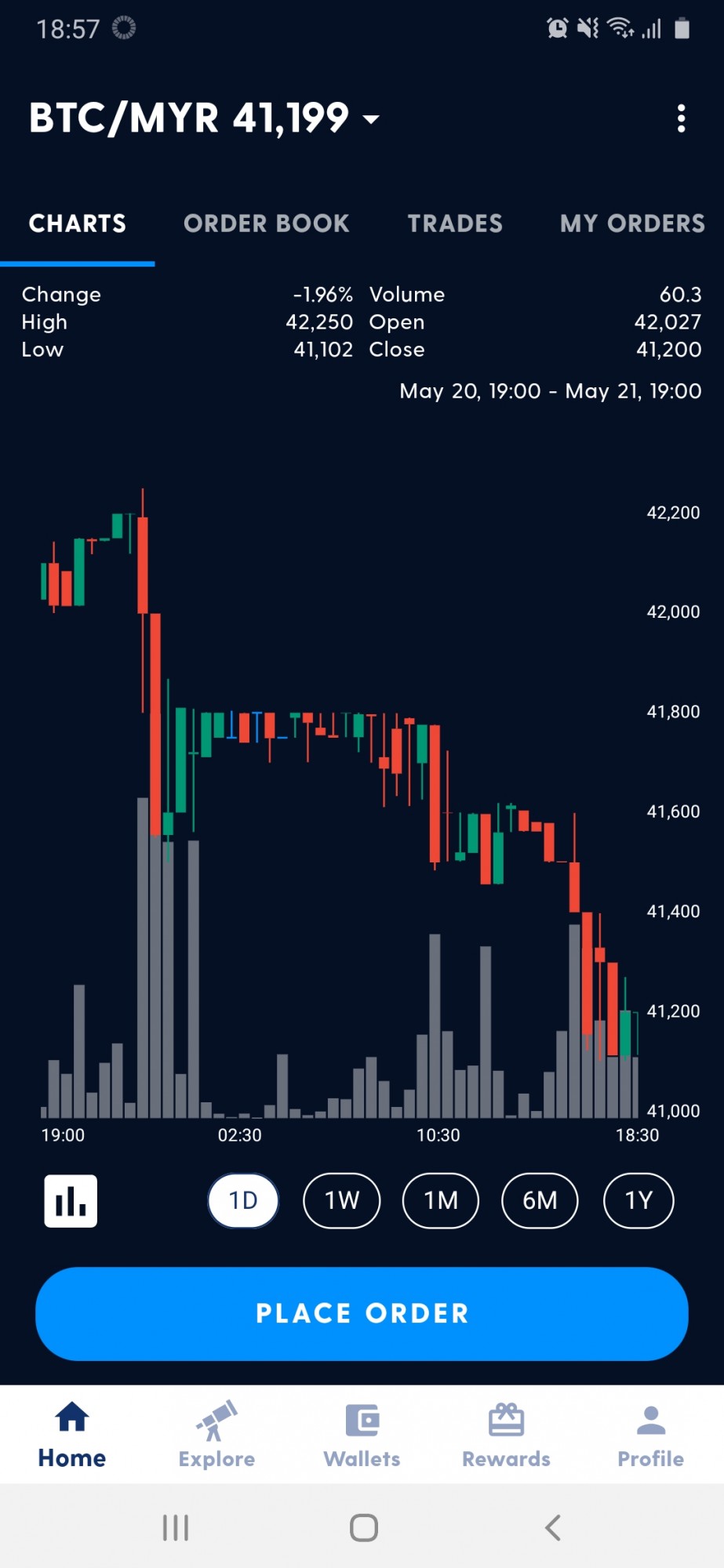Go to Home in bottom navigation
This screenshot has width=724, height=1568.
(x=72, y=1435)
